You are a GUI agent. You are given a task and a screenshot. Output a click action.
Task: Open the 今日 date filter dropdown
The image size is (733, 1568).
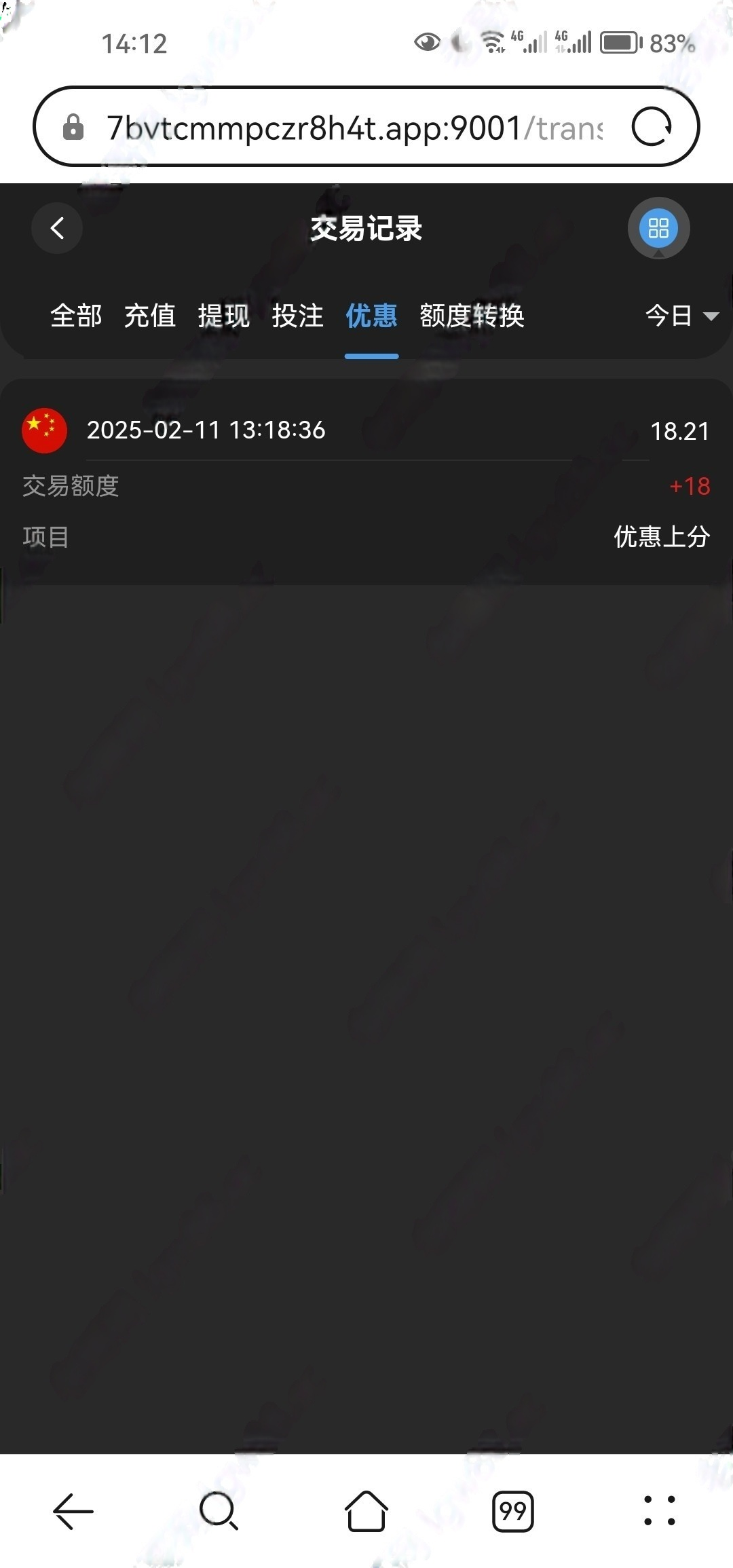coord(669,315)
